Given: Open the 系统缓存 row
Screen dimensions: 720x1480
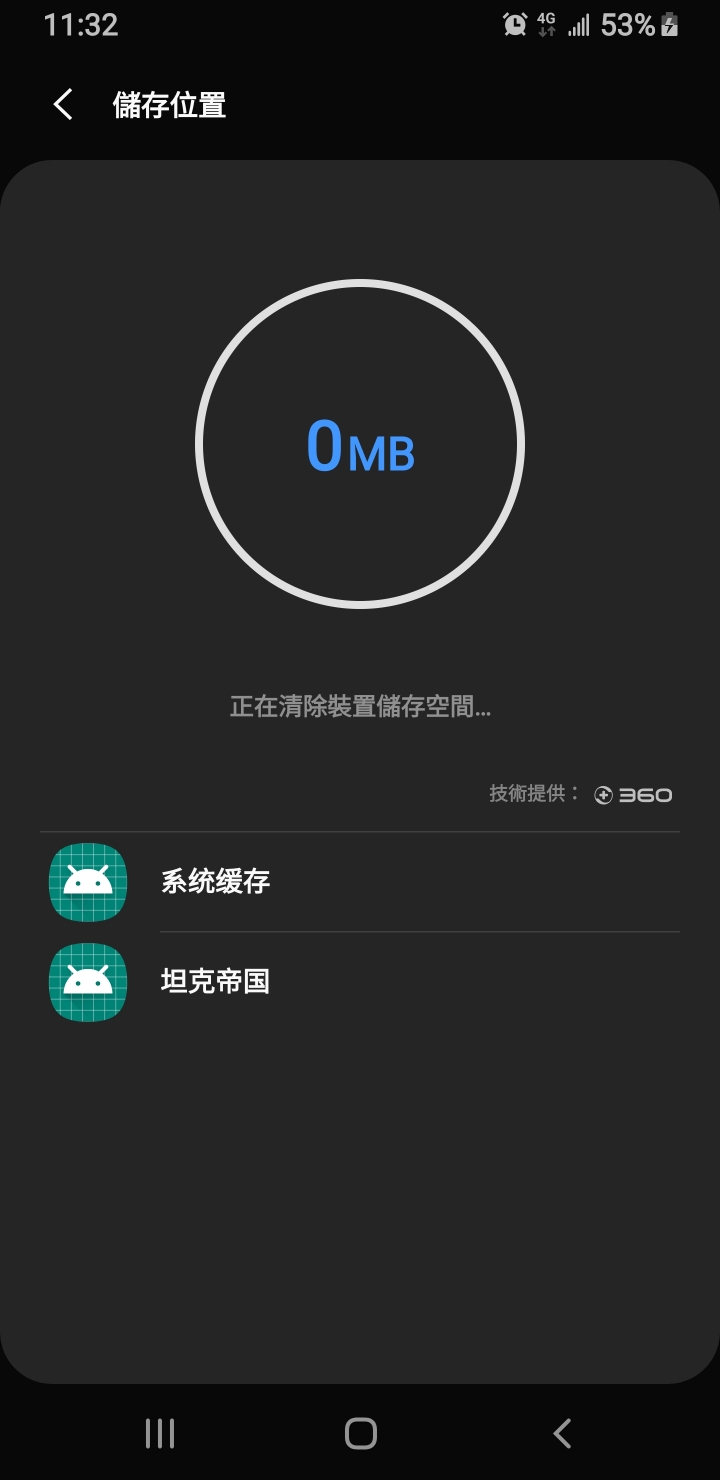Looking at the screenshot, I should coord(360,882).
